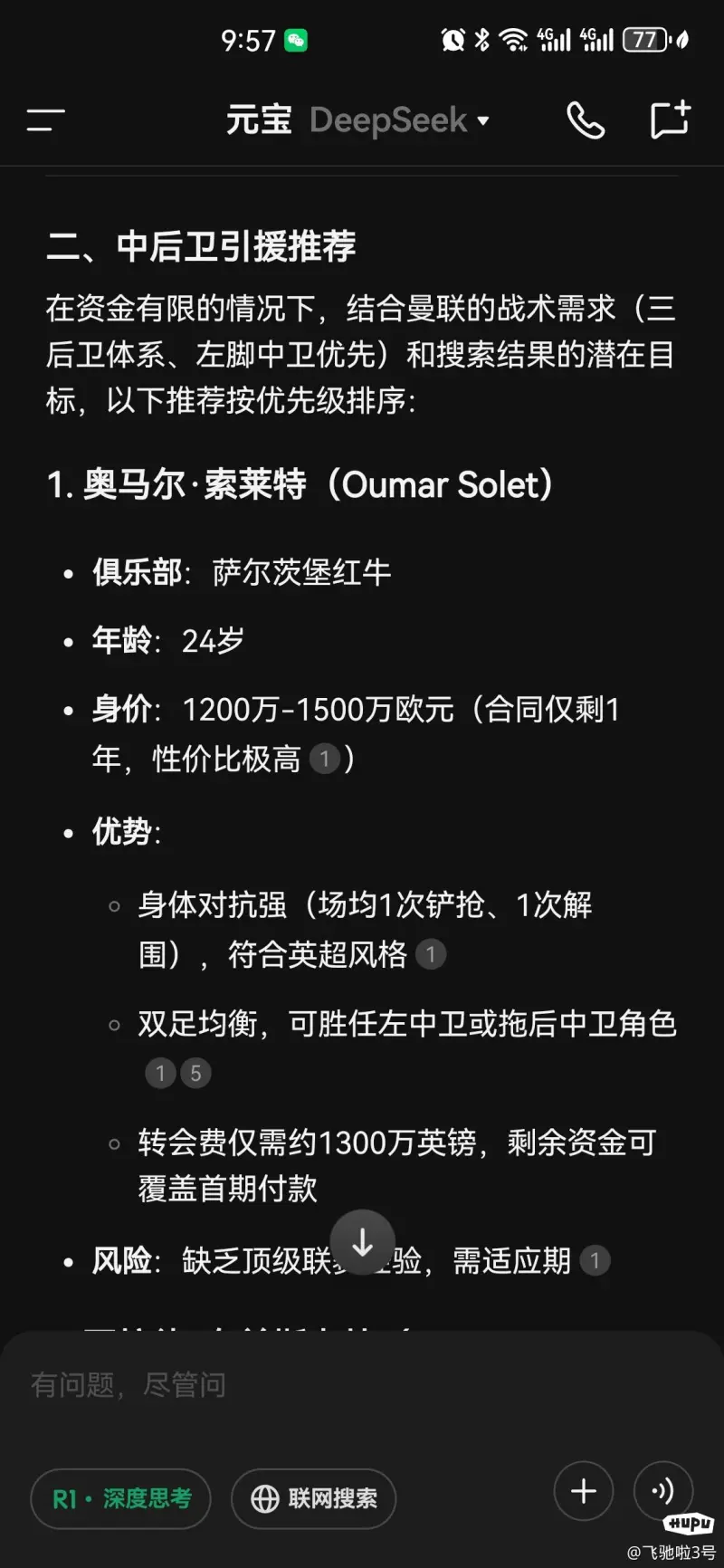Activate voice input button
This screenshot has width=724, height=1568.
[x=663, y=1491]
